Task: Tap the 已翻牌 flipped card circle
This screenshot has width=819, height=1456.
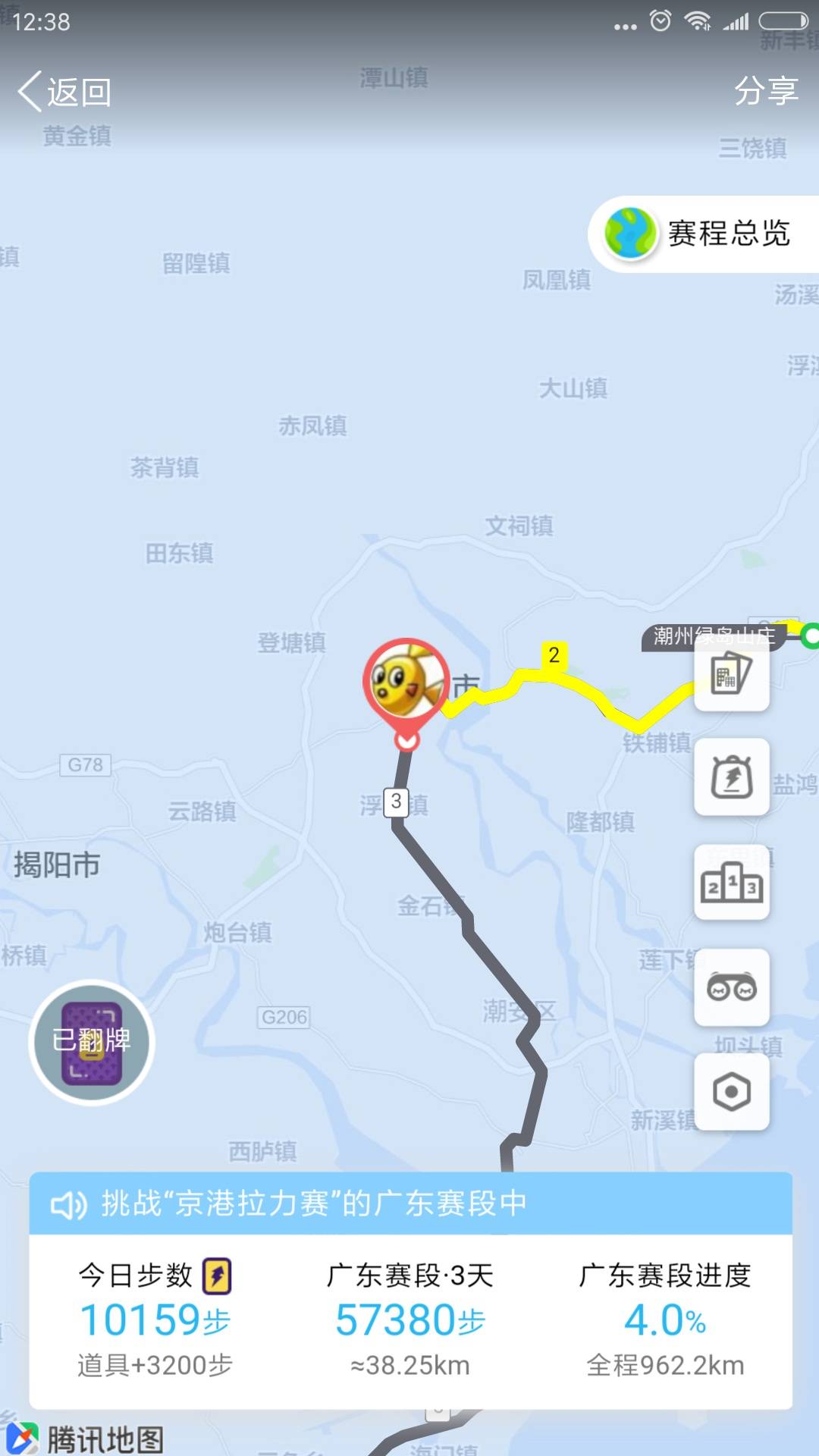Action: pyautogui.click(x=90, y=1041)
